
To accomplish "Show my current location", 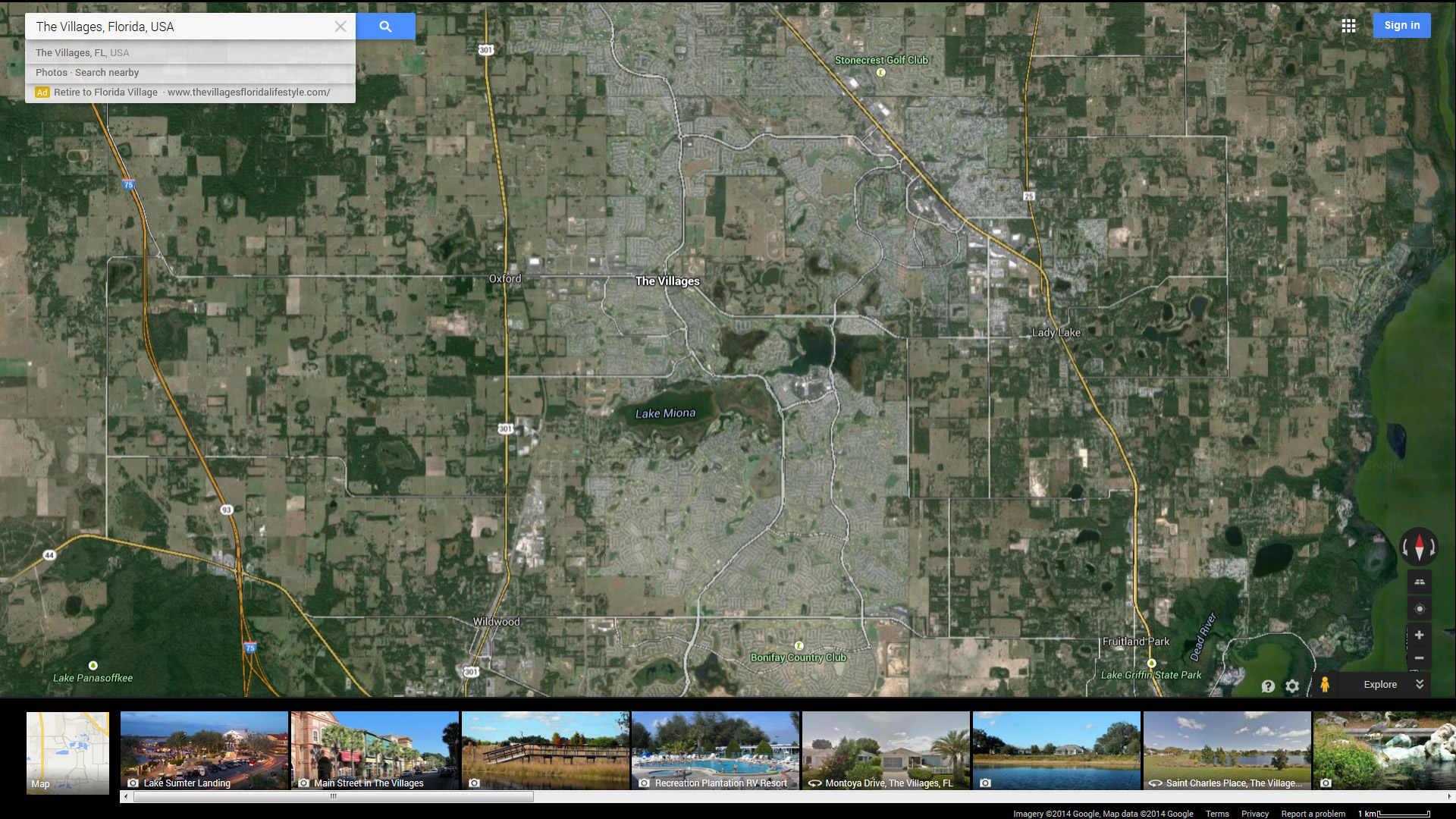I will [1420, 609].
